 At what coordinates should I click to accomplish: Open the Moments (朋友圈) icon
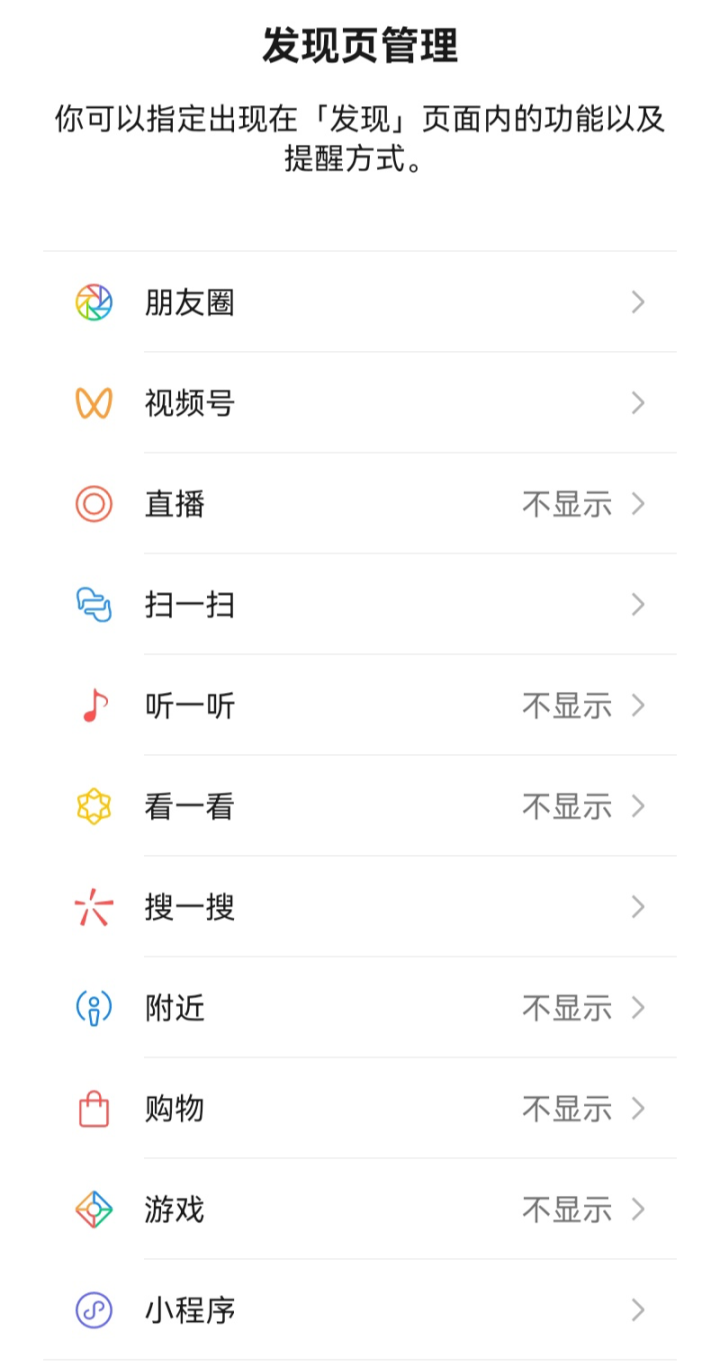point(93,302)
